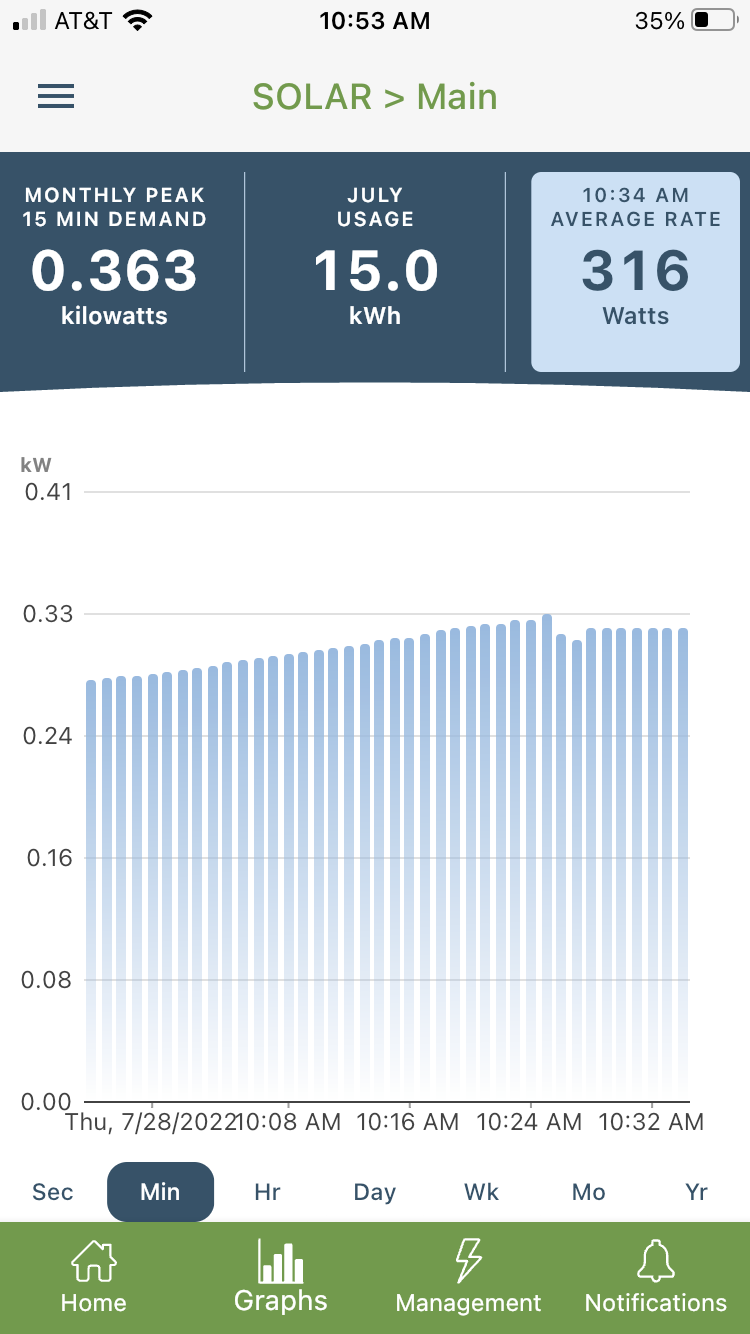The width and height of the screenshot is (750, 1334).
Task: Open the Management tab
Action: [x=468, y=1277]
